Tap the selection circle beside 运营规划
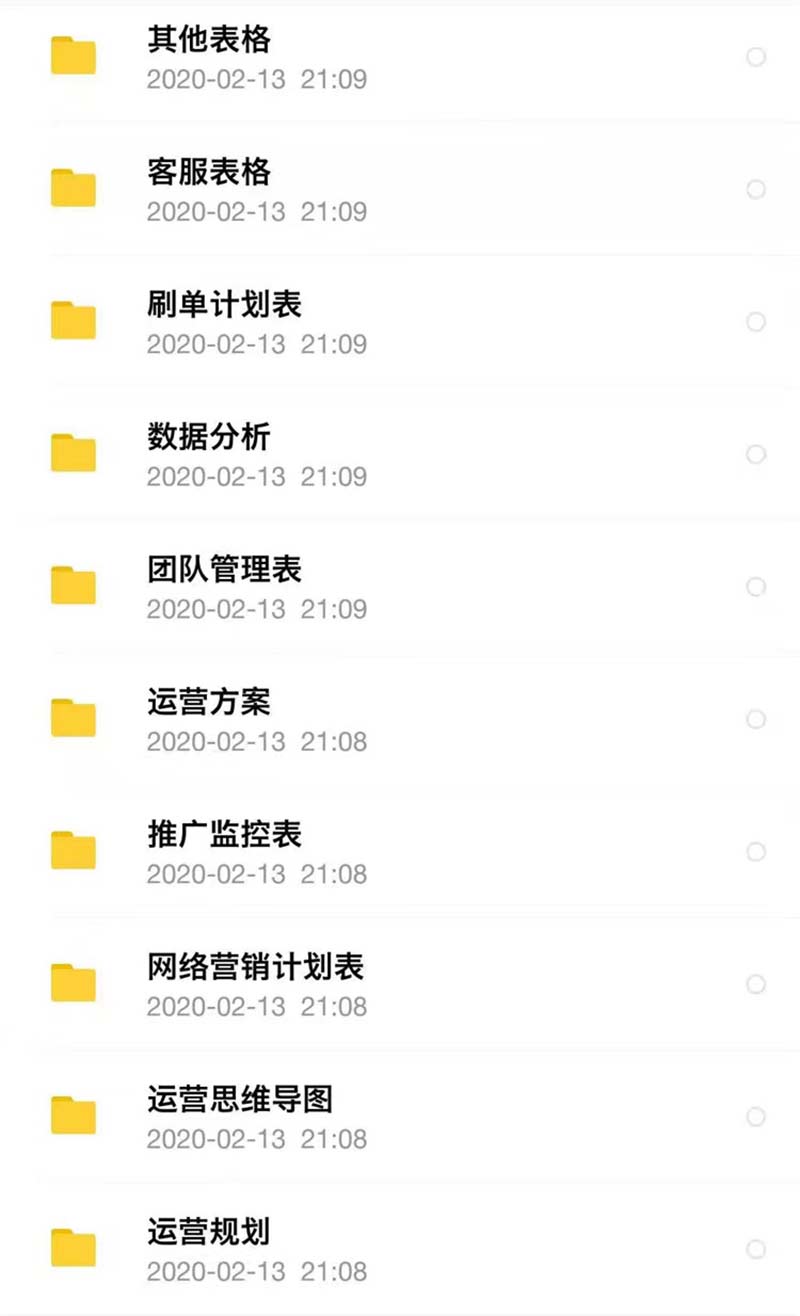Viewport: 800px width, 1316px height. [756, 1249]
